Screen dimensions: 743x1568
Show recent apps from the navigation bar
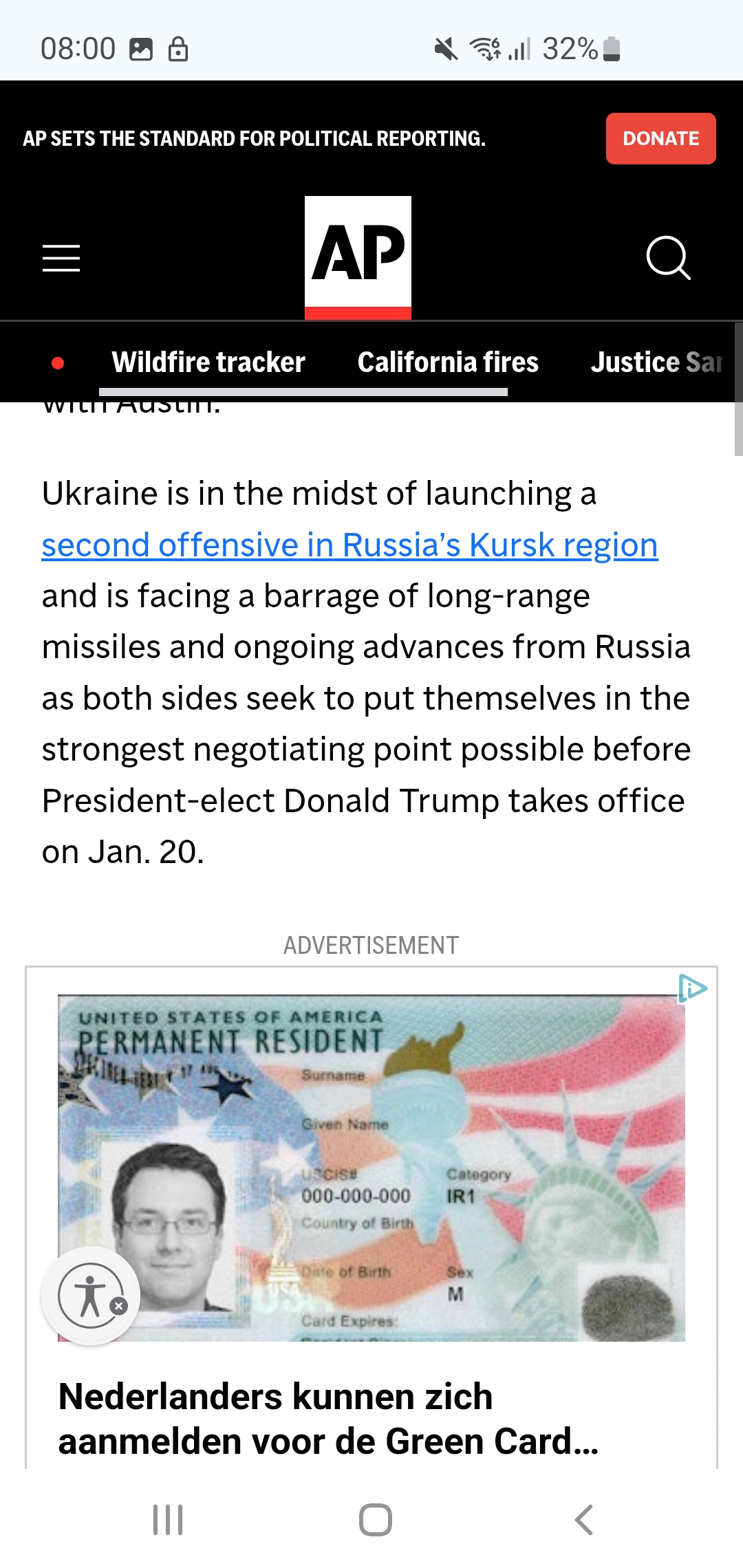click(168, 1520)
